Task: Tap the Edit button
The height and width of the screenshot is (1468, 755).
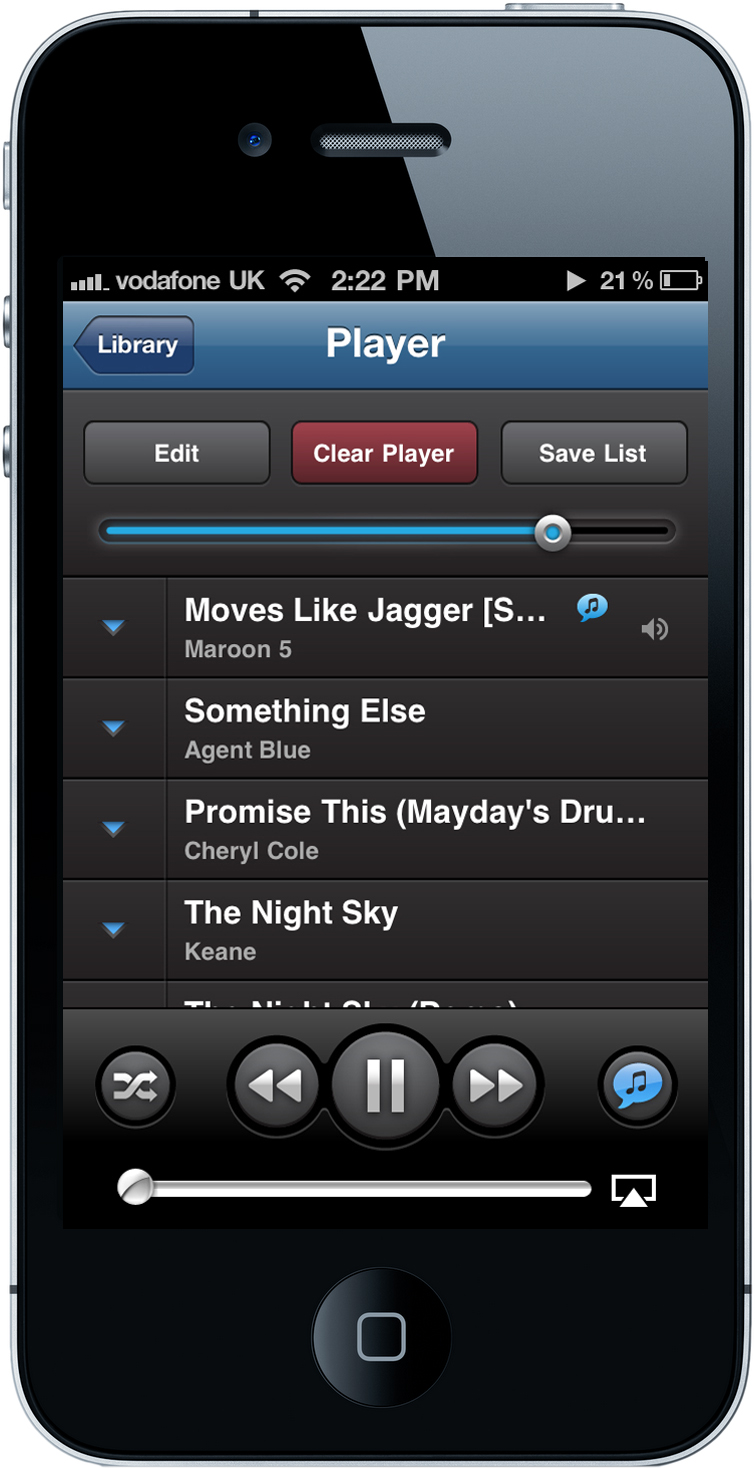Action: pos(177,453)
